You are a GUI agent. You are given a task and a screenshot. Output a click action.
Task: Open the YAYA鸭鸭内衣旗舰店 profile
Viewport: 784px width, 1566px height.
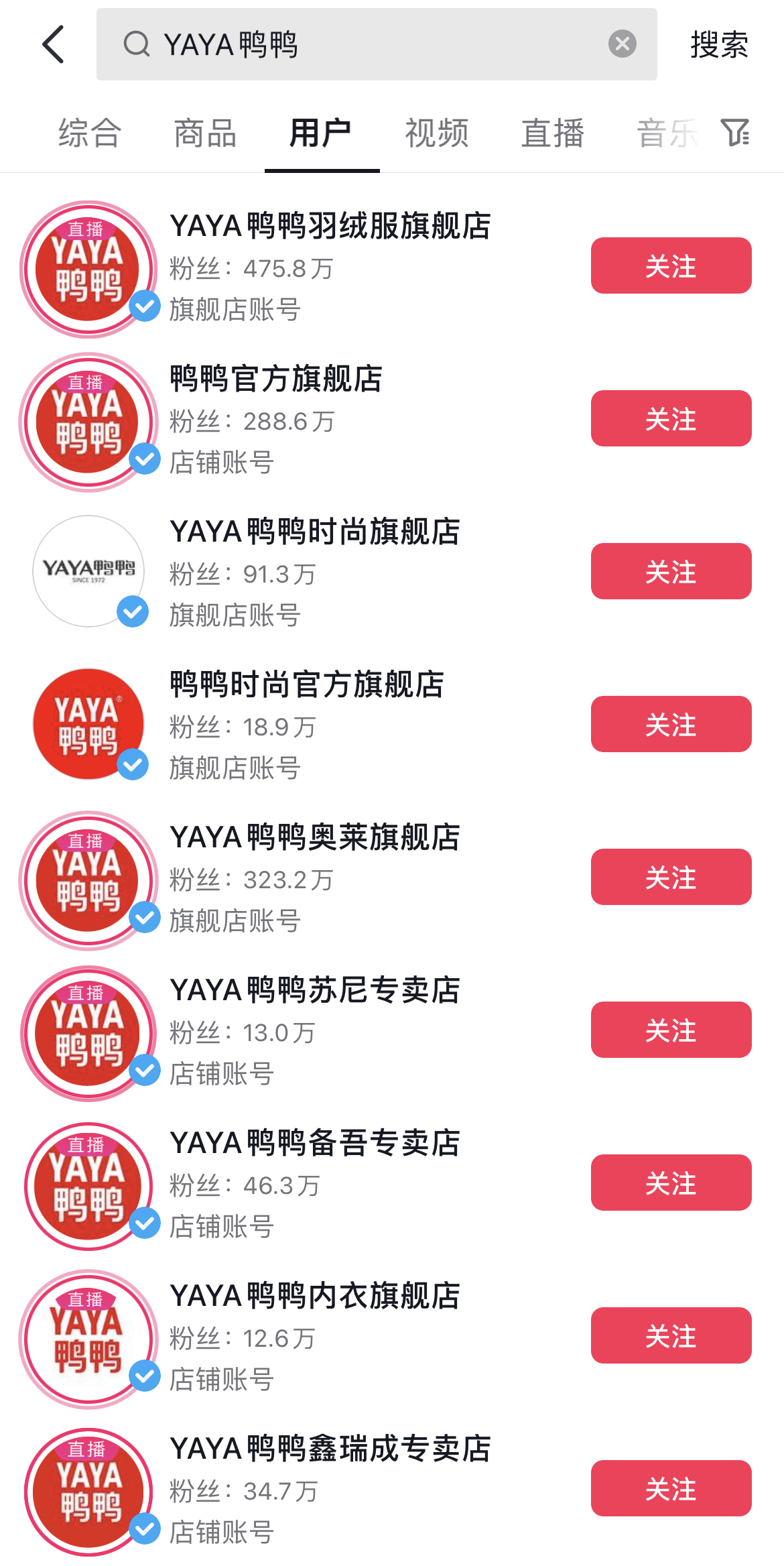tap(315, 1297)
